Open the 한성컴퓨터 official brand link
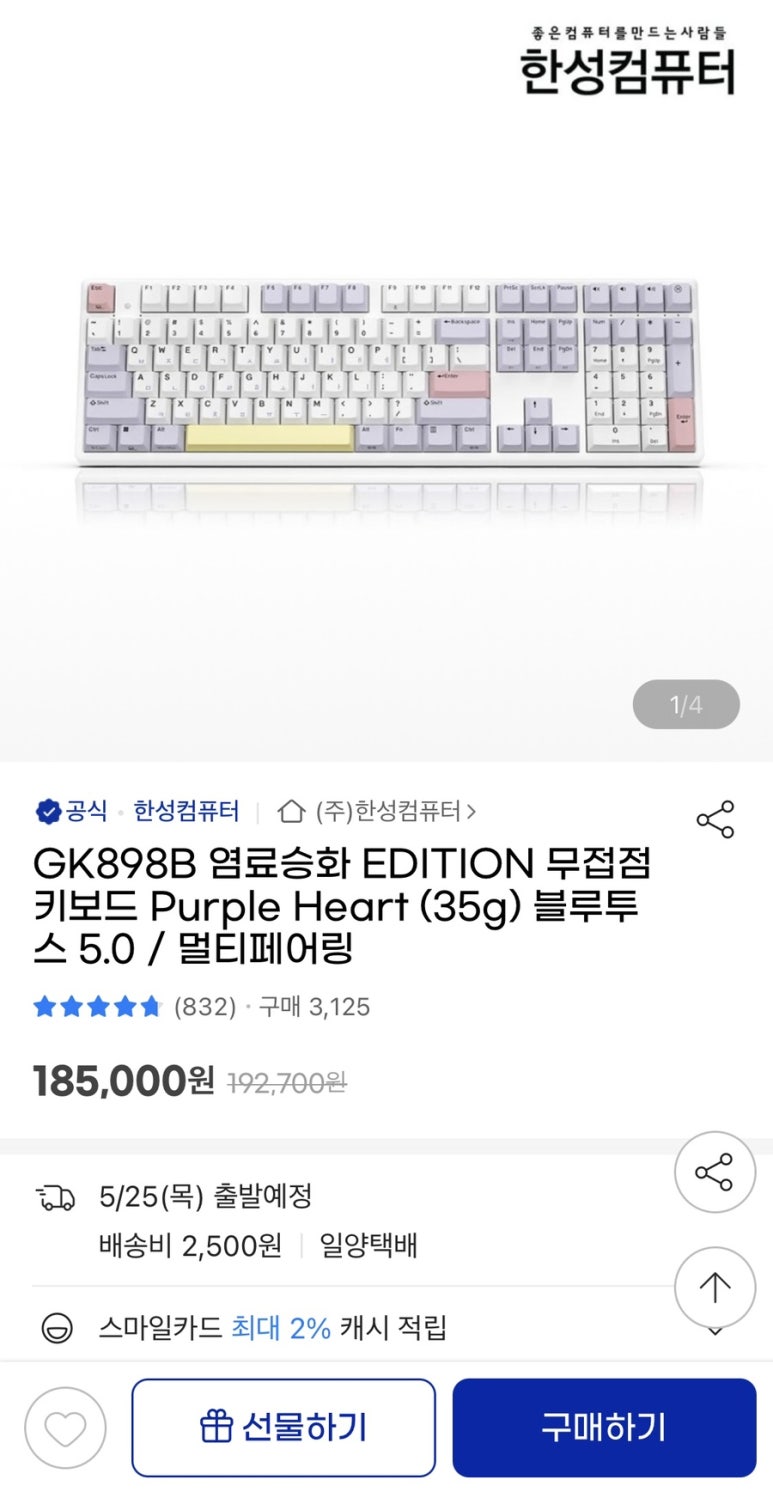773x1498 pixels. tap(186, 811)
